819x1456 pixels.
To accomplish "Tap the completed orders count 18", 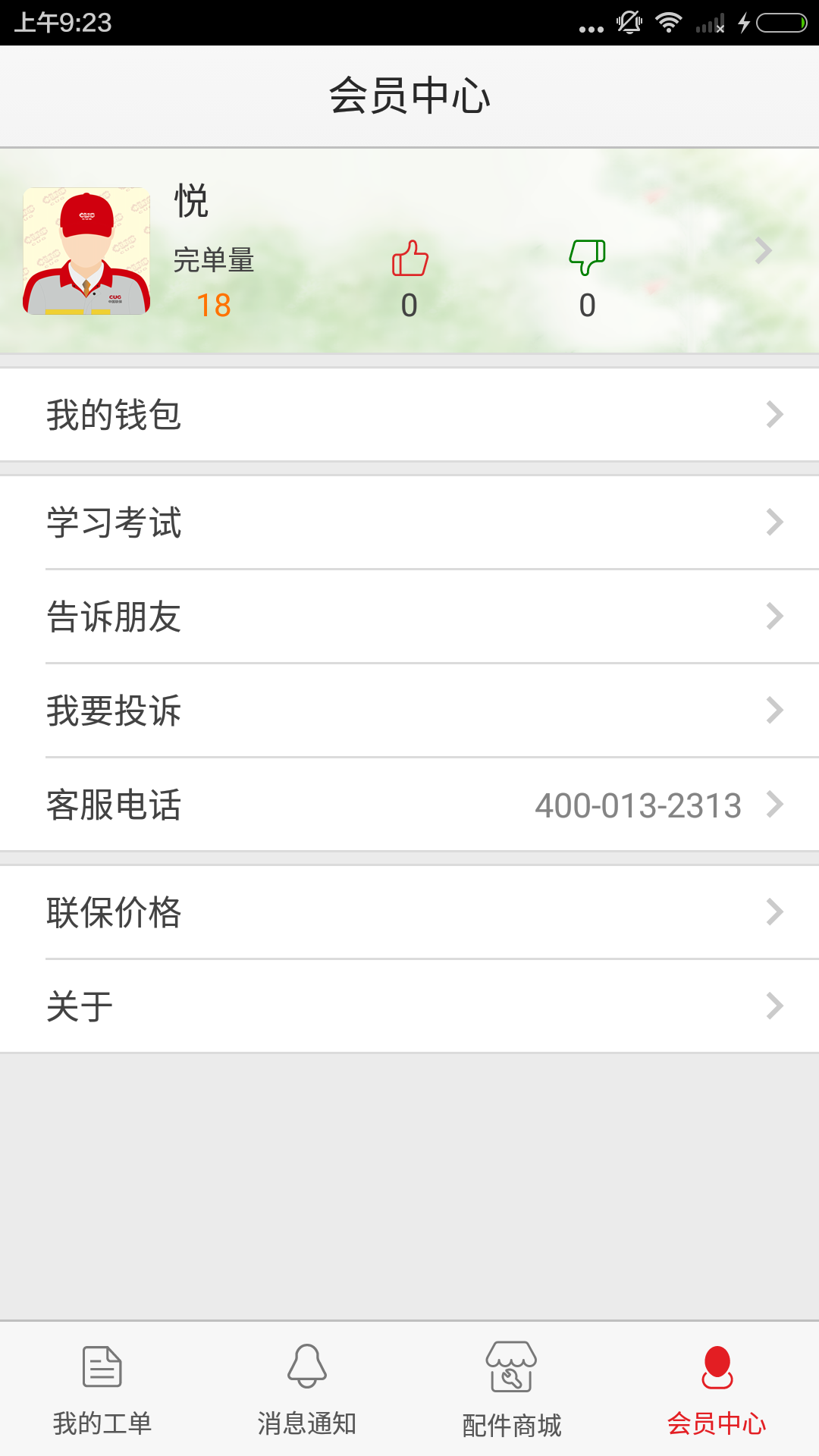I will [x=215, y=306].
